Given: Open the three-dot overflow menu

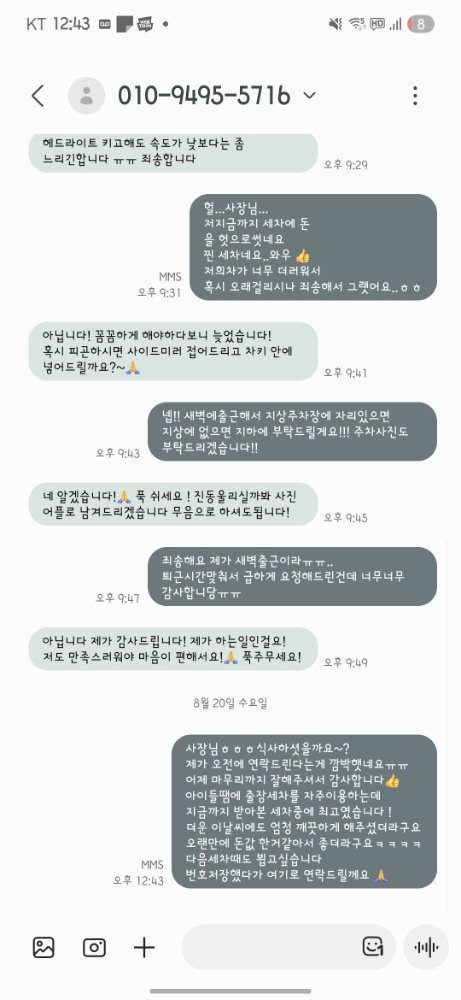Looking at the screenshot, I should click(415, 96).
